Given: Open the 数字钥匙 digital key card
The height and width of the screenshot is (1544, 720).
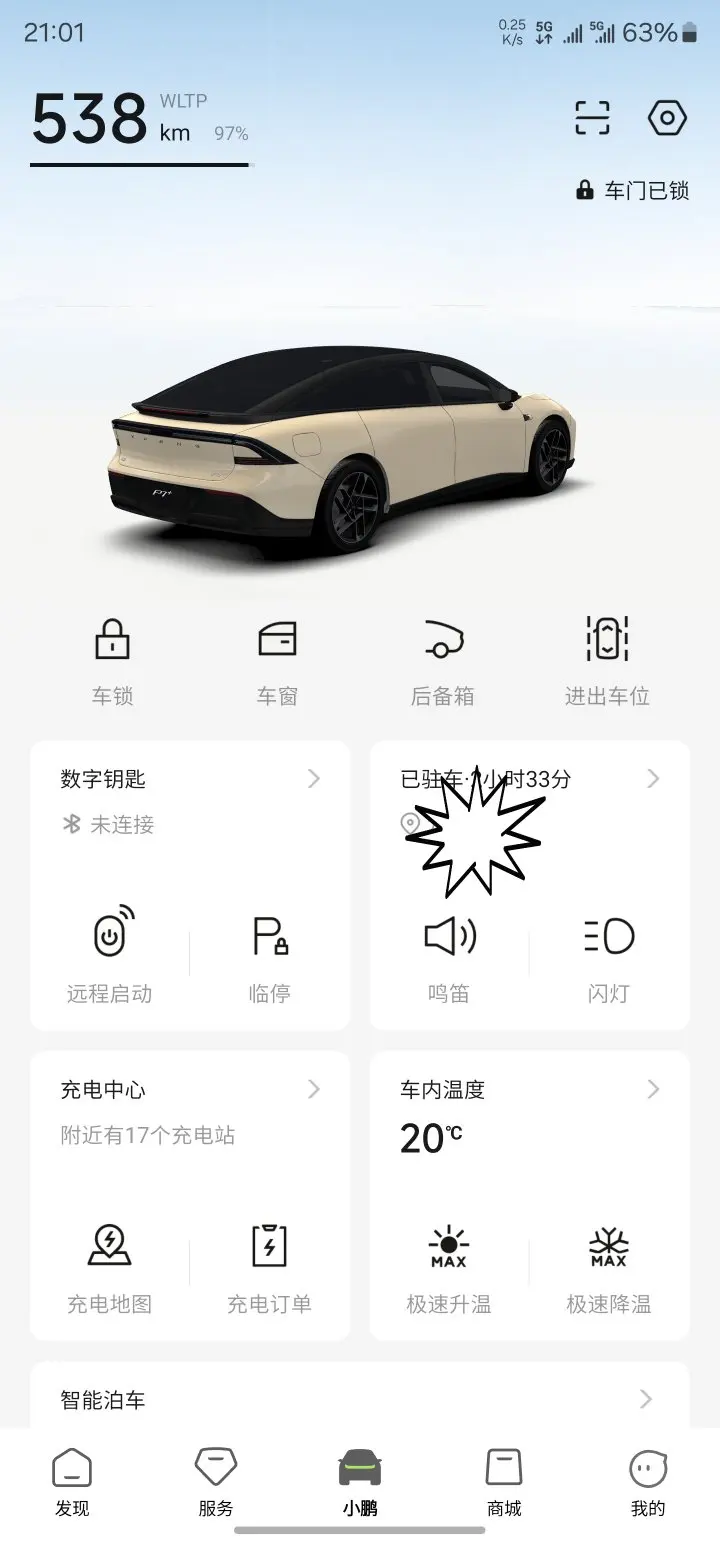Looking at the screenshot, I should (190, 779).
